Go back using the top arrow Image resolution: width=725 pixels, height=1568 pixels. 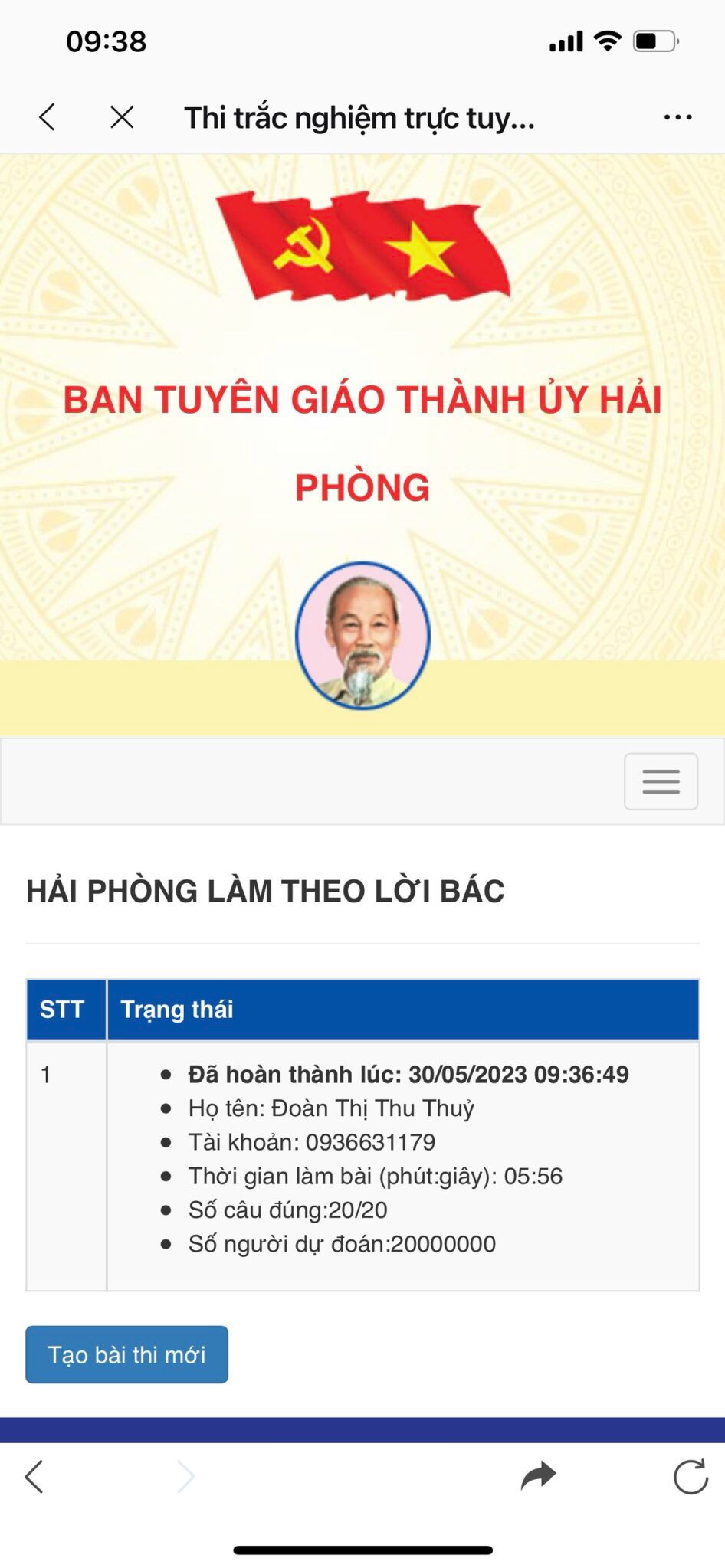(x=48, y=117)
